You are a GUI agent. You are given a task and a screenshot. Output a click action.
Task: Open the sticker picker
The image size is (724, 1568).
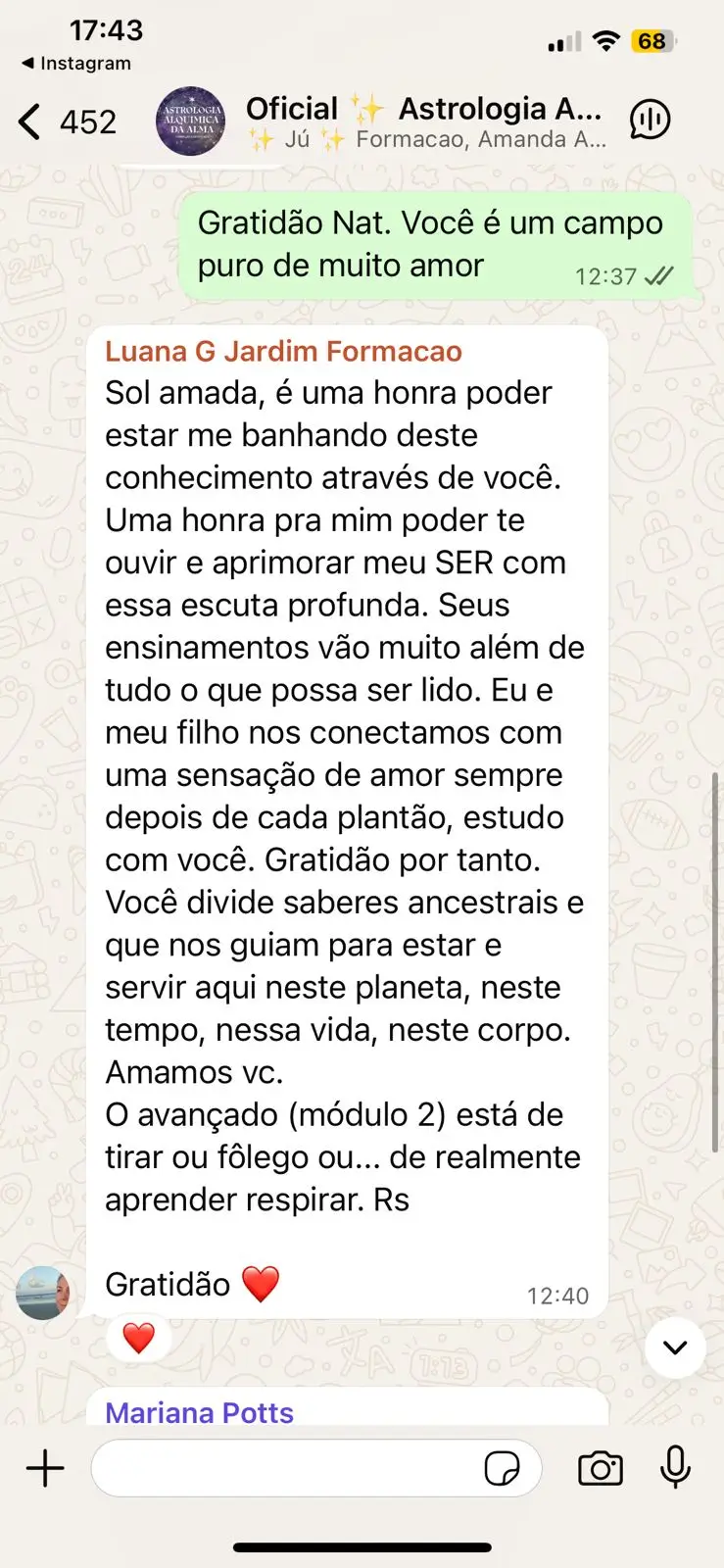503,1468
